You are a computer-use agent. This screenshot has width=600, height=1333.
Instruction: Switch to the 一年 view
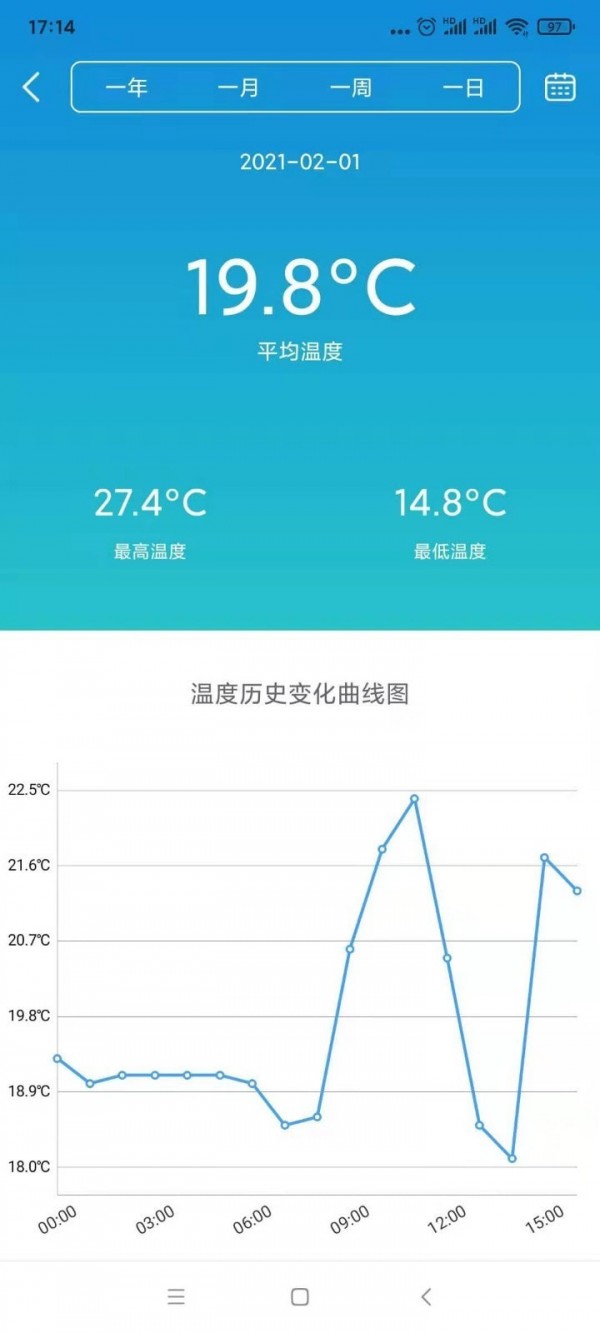[x=127, y=88]
